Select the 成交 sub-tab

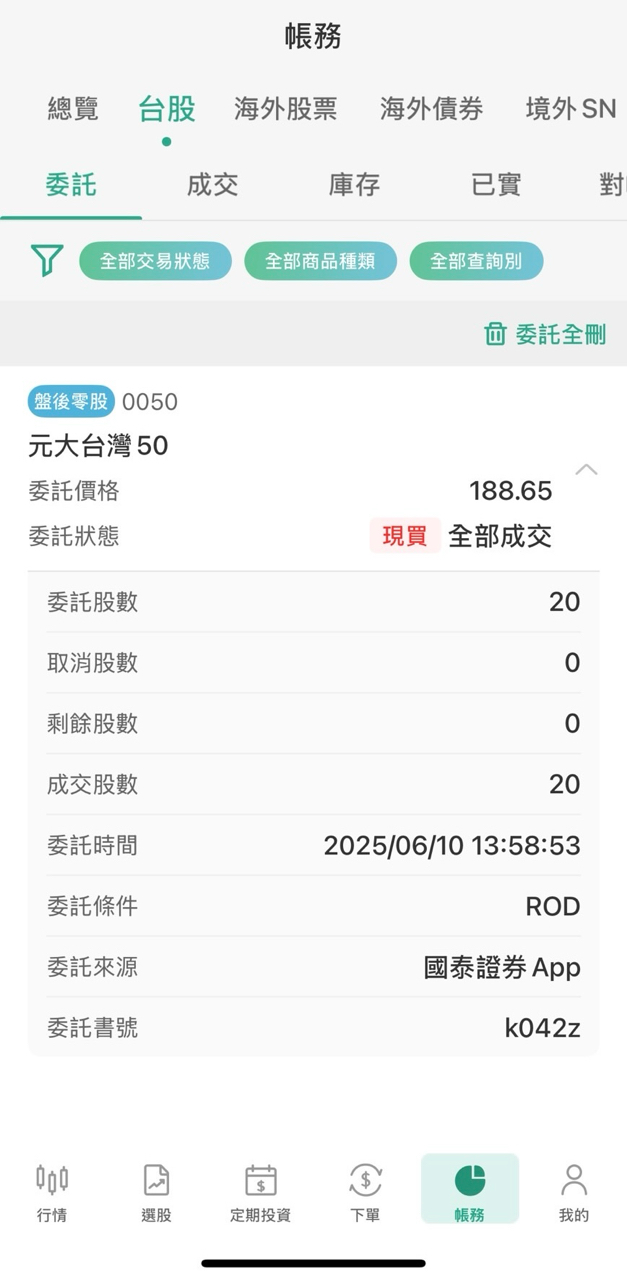click(212, 185)
